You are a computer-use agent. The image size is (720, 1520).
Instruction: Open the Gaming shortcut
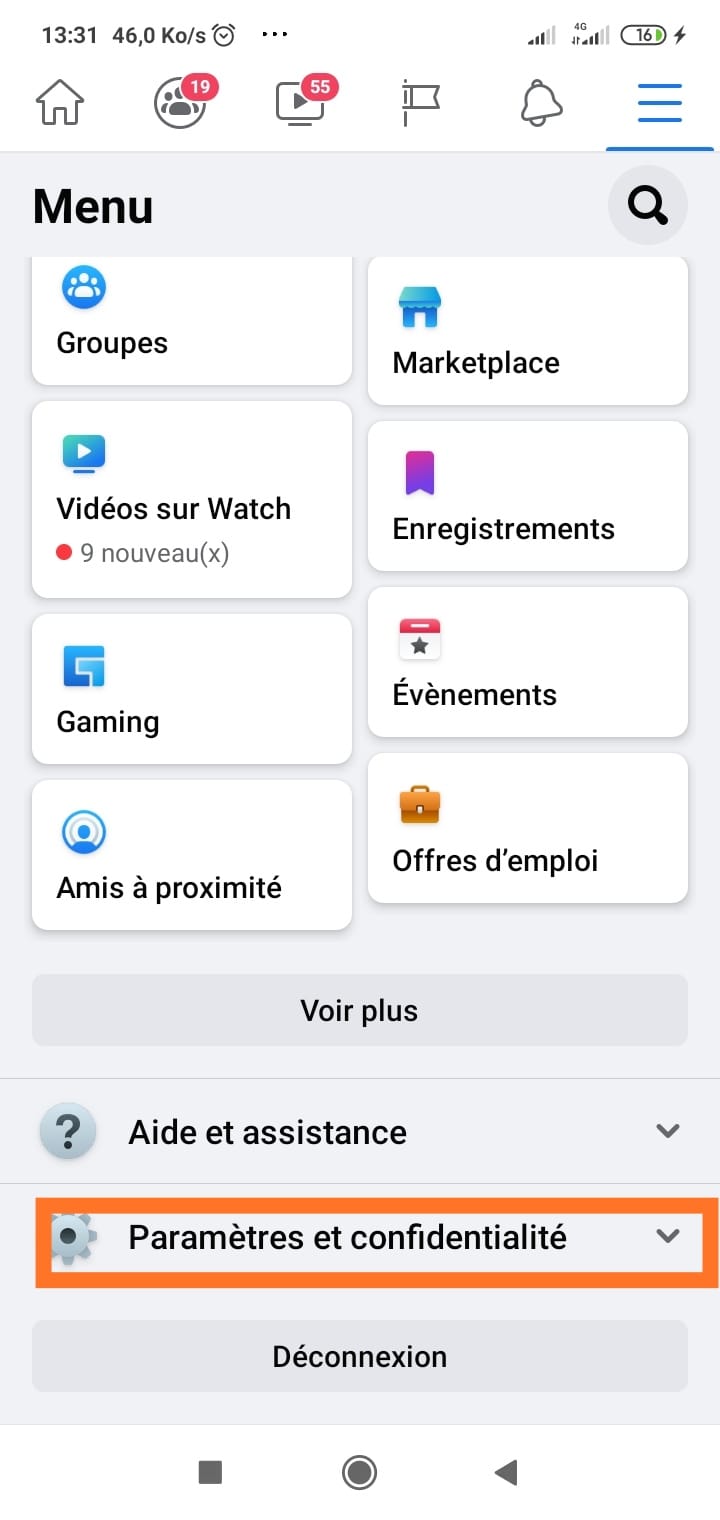[x=192, y=689]
